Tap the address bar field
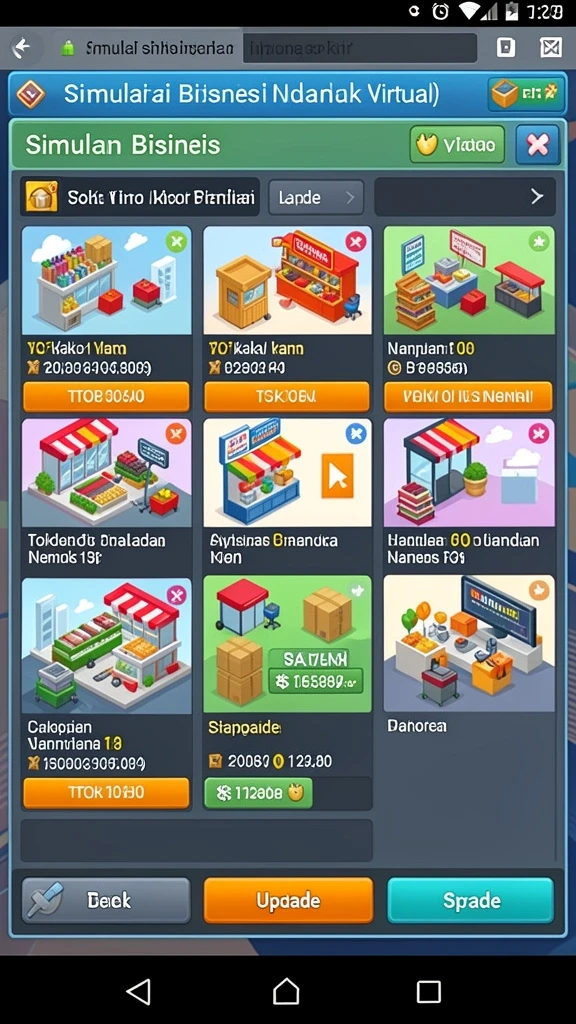Screen dimensions: 576x1024 (359, 48)
